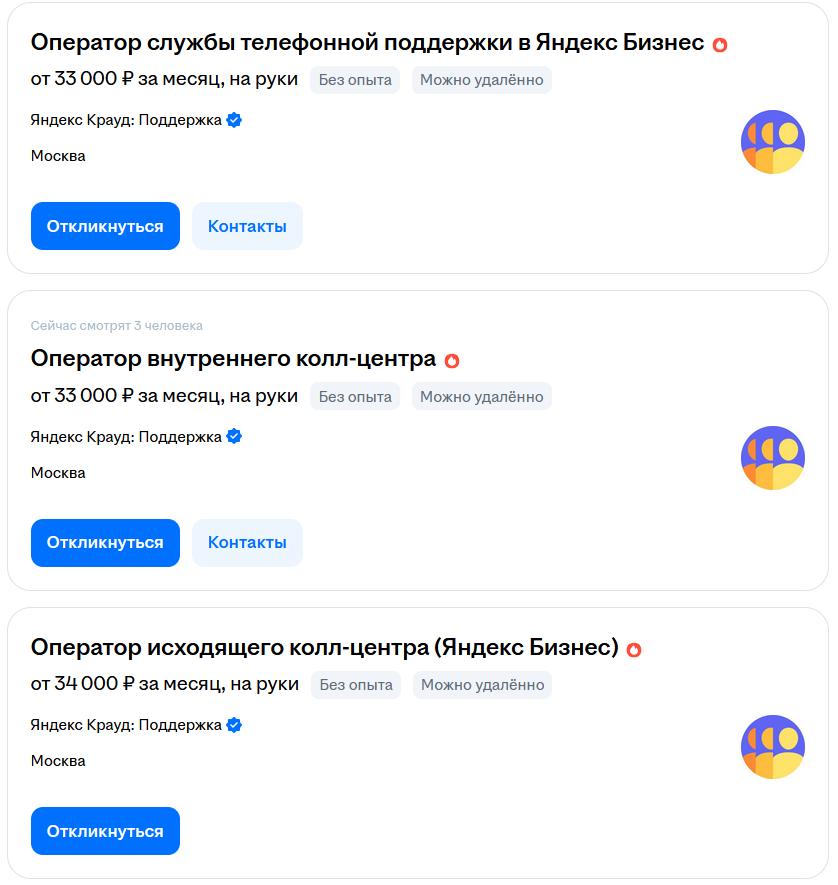
Task: Open the employer name on the outbound call-center card
Action: point(126,725)
